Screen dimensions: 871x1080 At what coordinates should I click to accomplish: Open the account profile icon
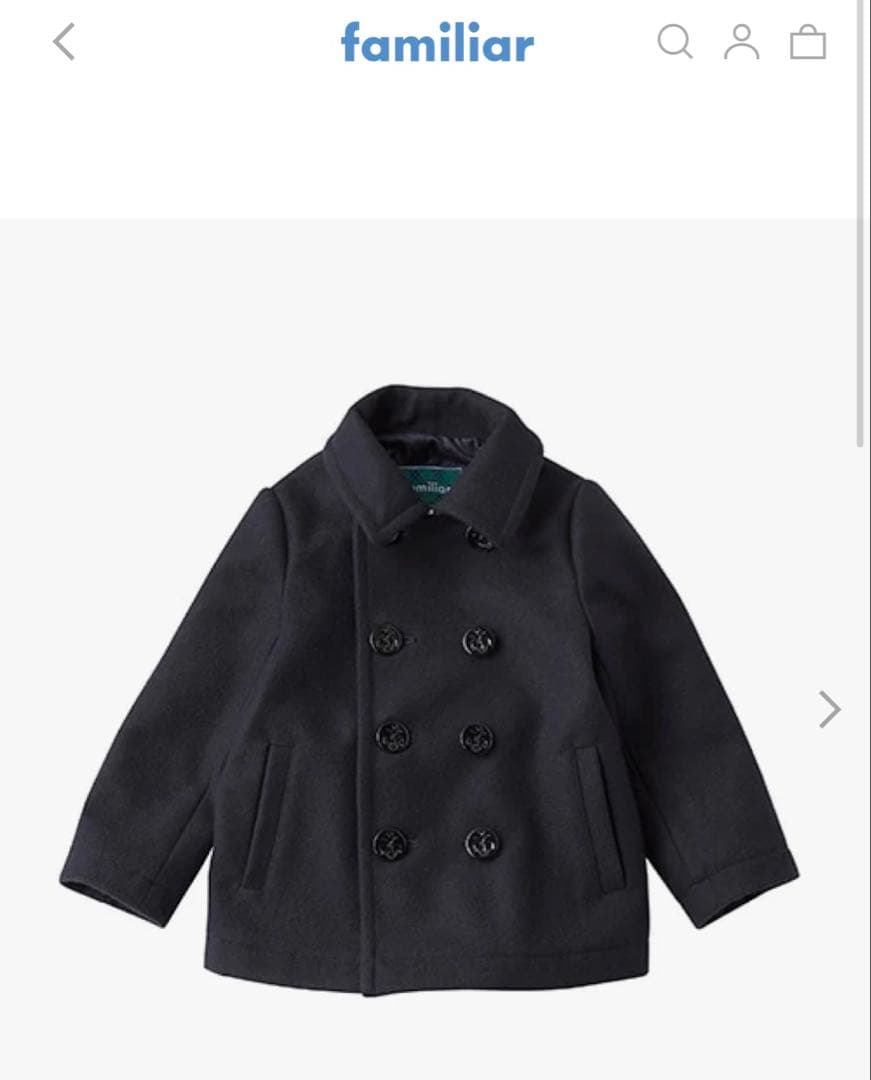[741, 42]
